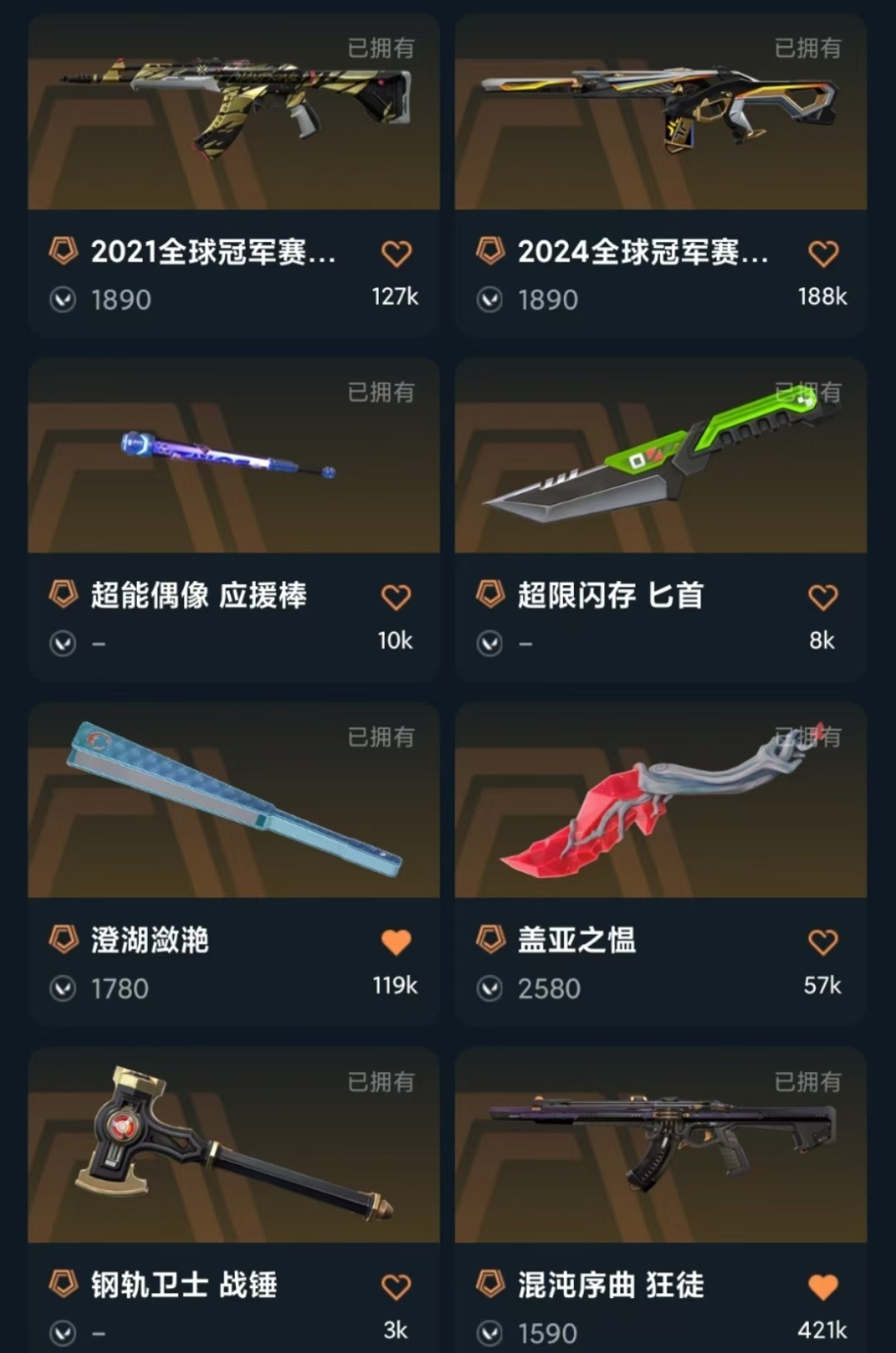896x1353 pixels.
Task: Like the 2024全球冠军赛 skin
Action: pos(822,254)
